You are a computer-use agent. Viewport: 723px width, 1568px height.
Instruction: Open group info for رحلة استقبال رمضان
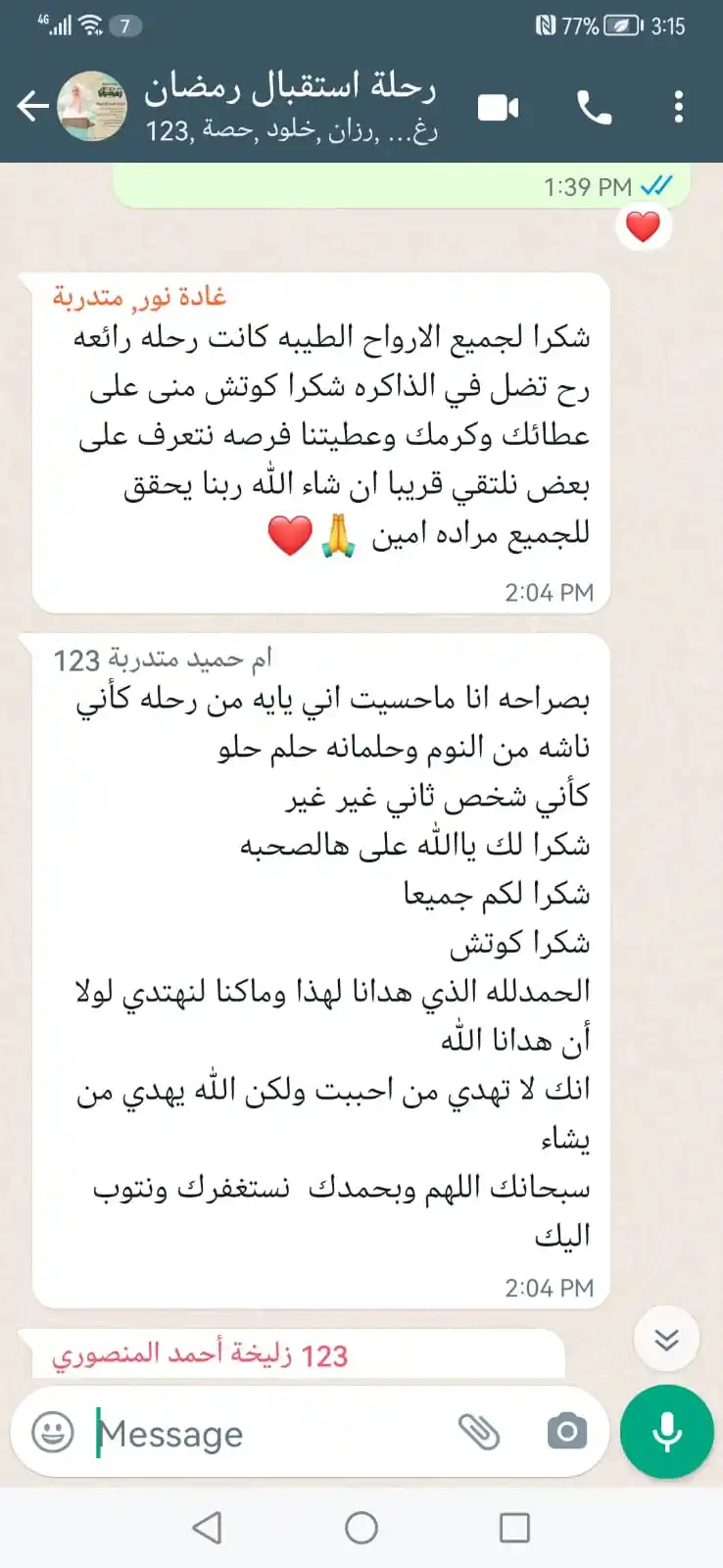click(x=290, y=106)
